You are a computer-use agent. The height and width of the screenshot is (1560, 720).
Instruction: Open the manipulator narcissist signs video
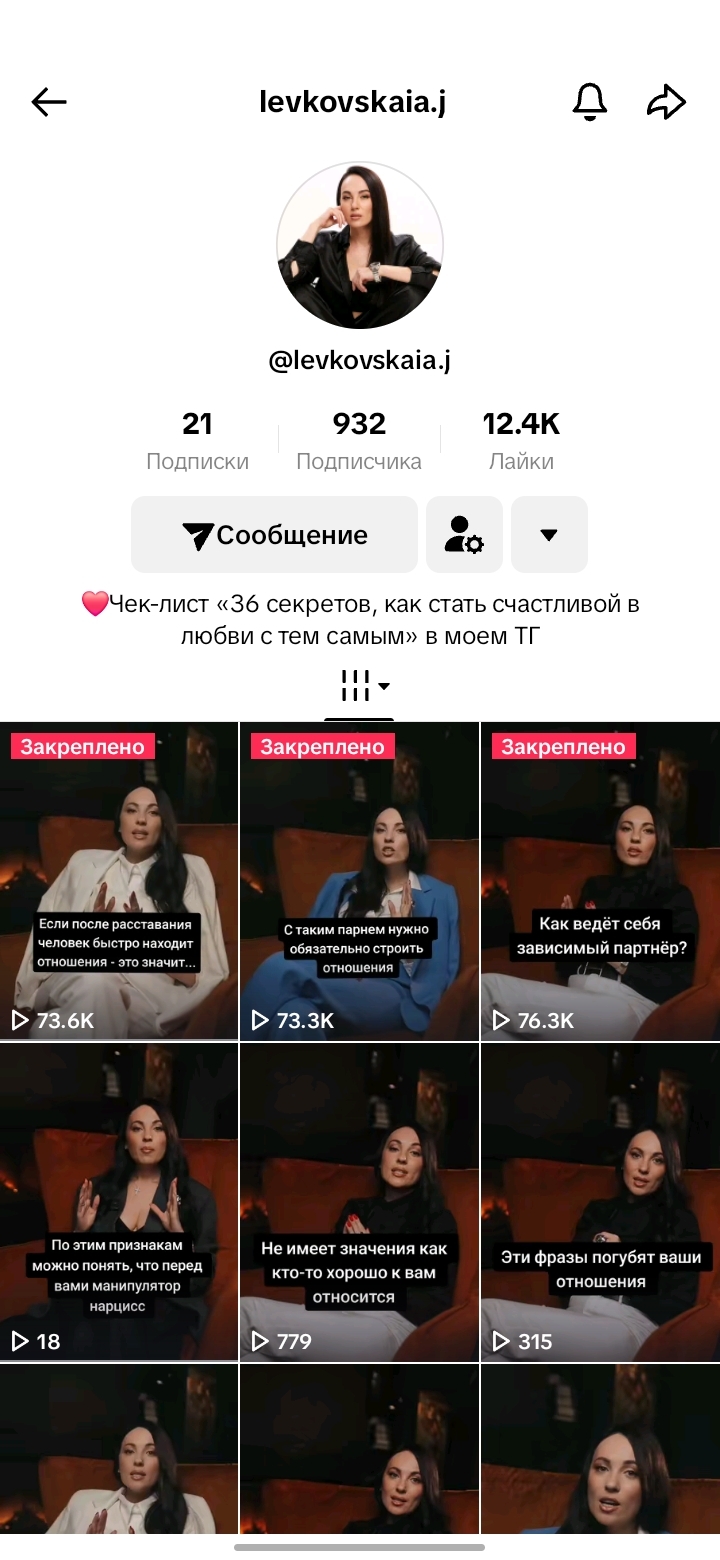(x=119, y=1202)
